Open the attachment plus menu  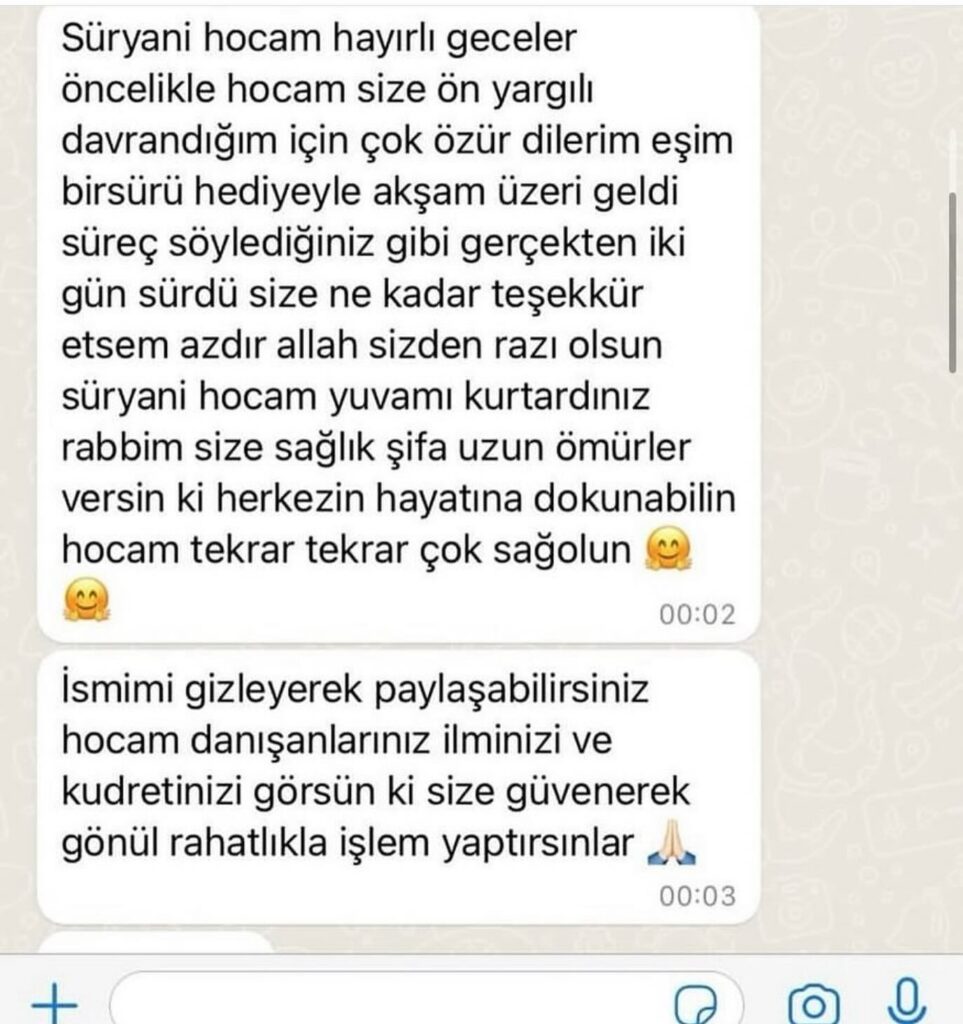coord(53,1001)
